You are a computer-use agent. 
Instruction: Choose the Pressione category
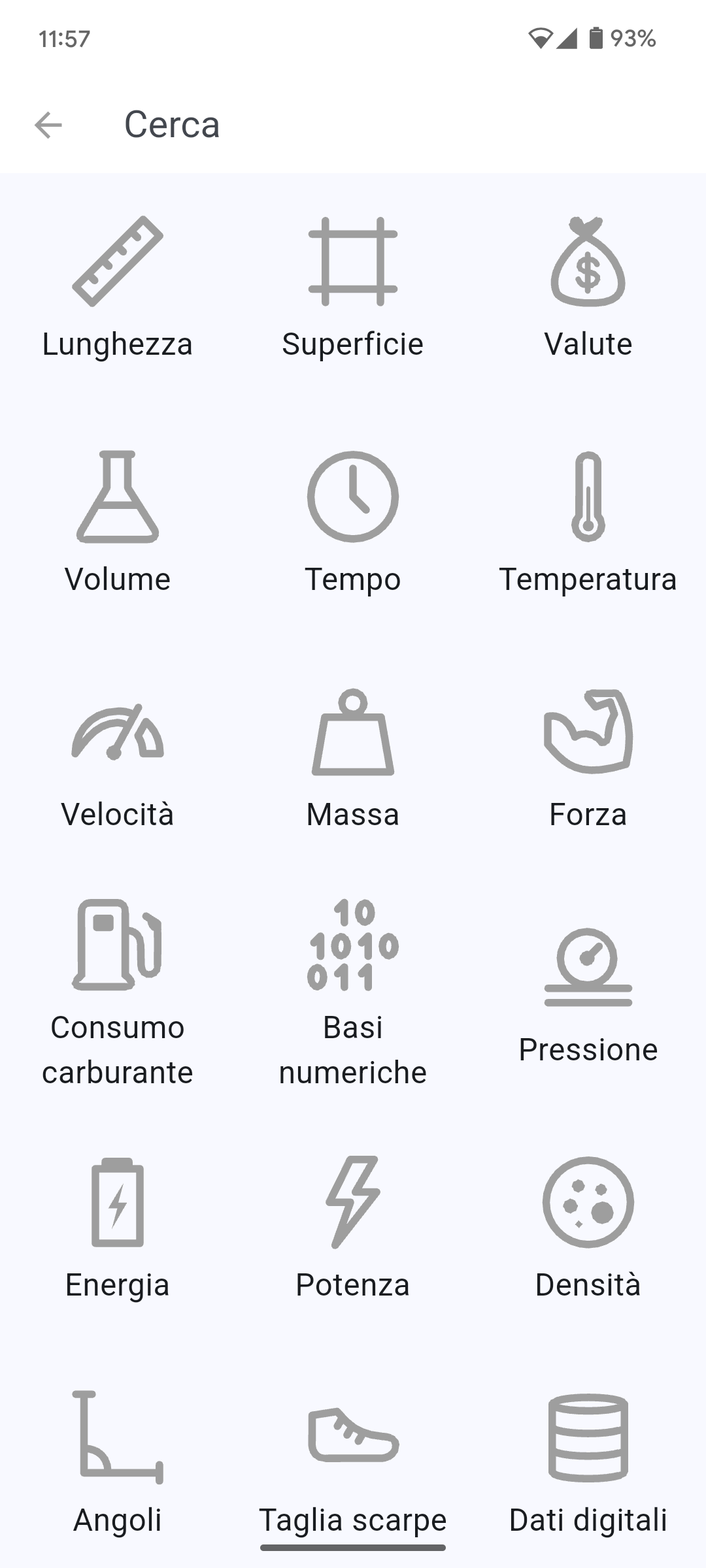[x=588, y=993]
